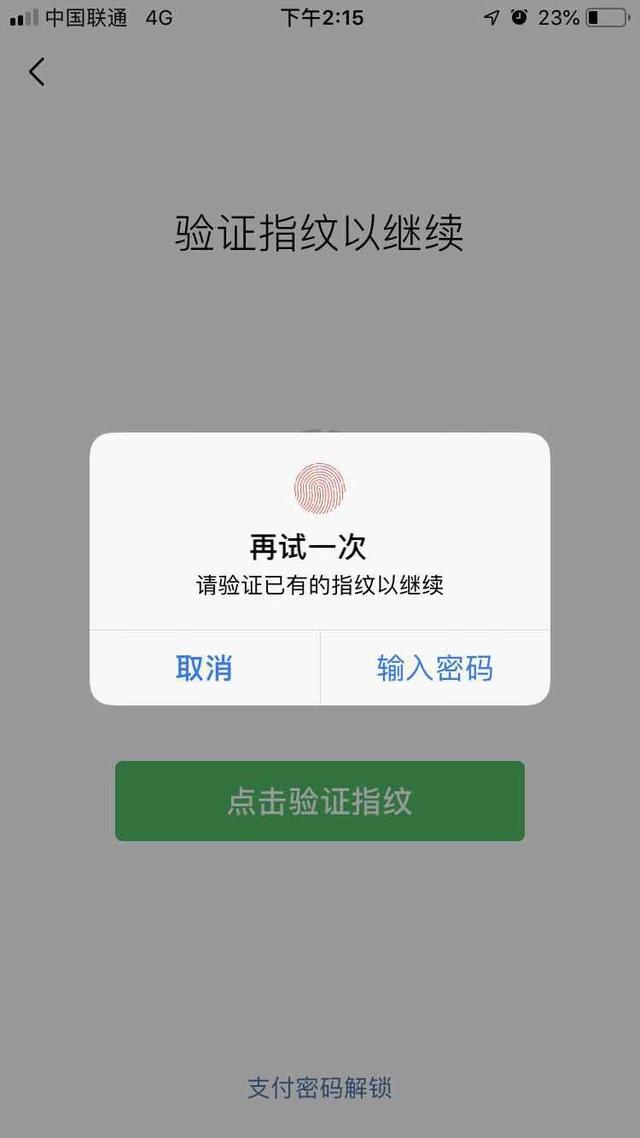This screenshot has width=640, height=1138.
Task: Go back using the top-left arrow
Action: tap(37, 72)
